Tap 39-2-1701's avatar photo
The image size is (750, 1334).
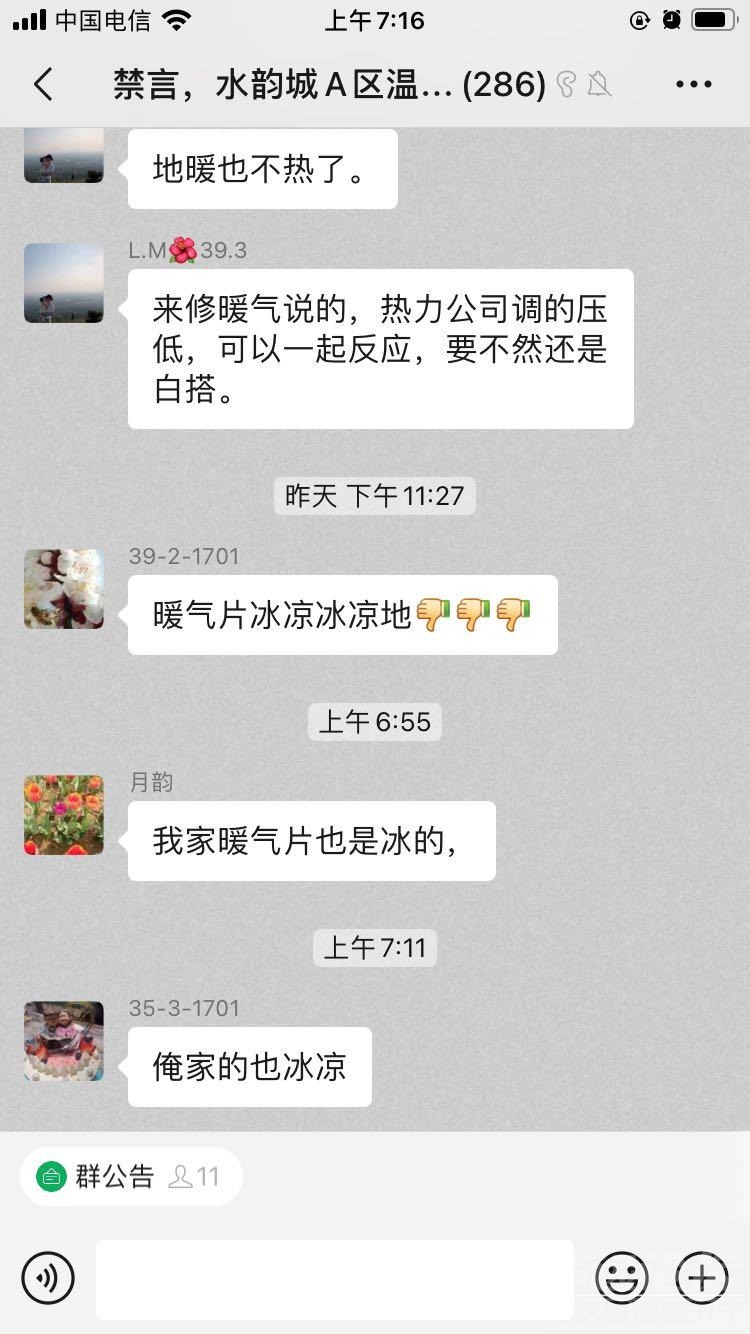point(63,589)
